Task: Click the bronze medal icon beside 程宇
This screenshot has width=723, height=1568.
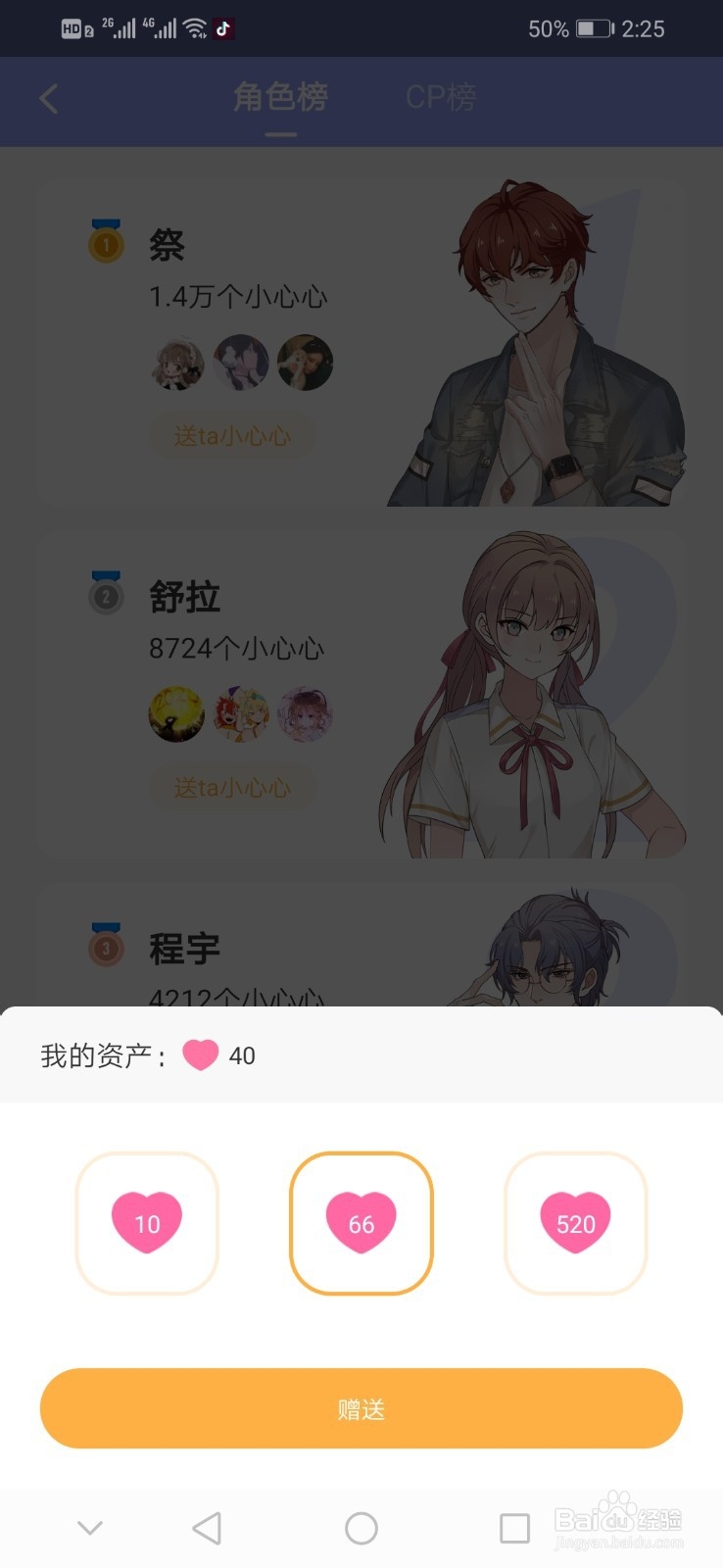Action: [104, 946]
